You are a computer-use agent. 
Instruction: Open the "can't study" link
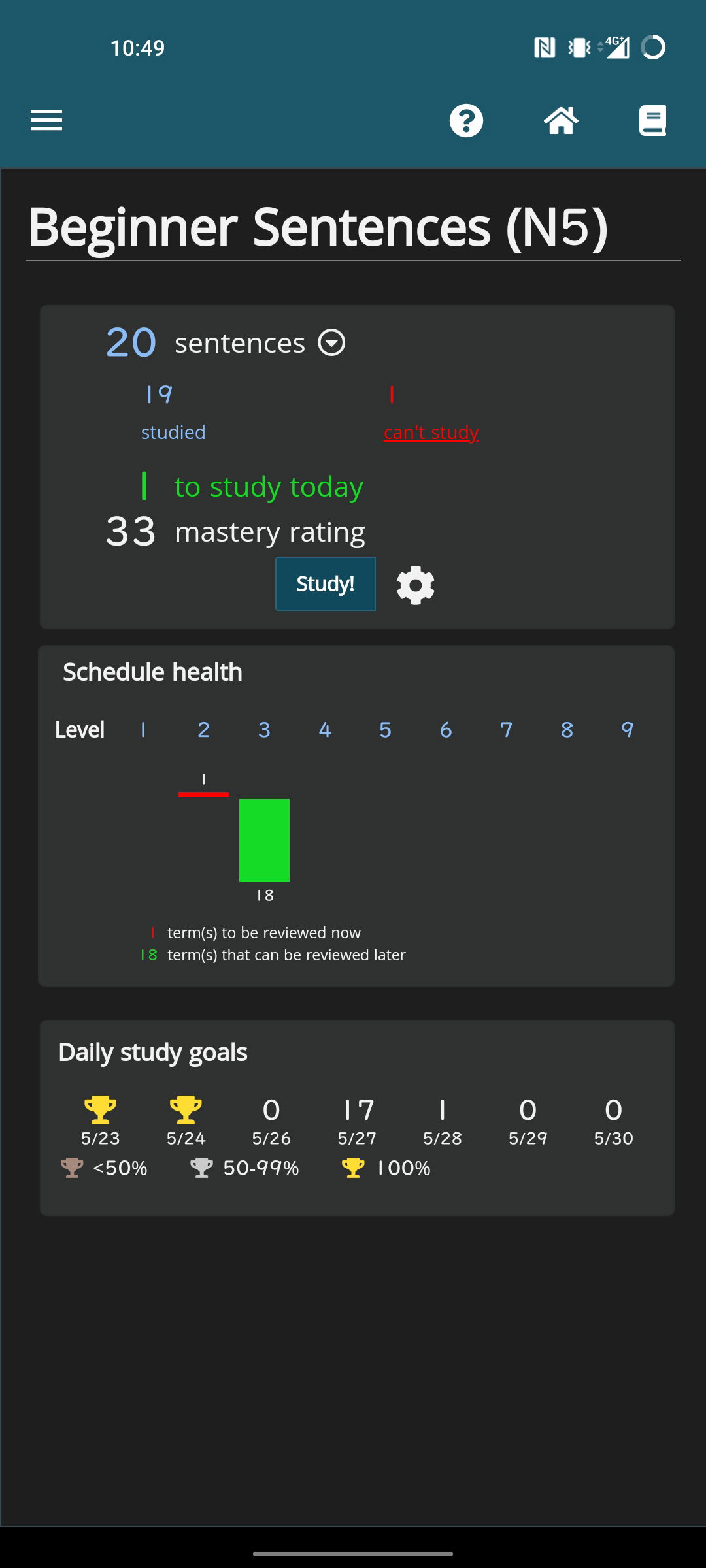(431, 432)
